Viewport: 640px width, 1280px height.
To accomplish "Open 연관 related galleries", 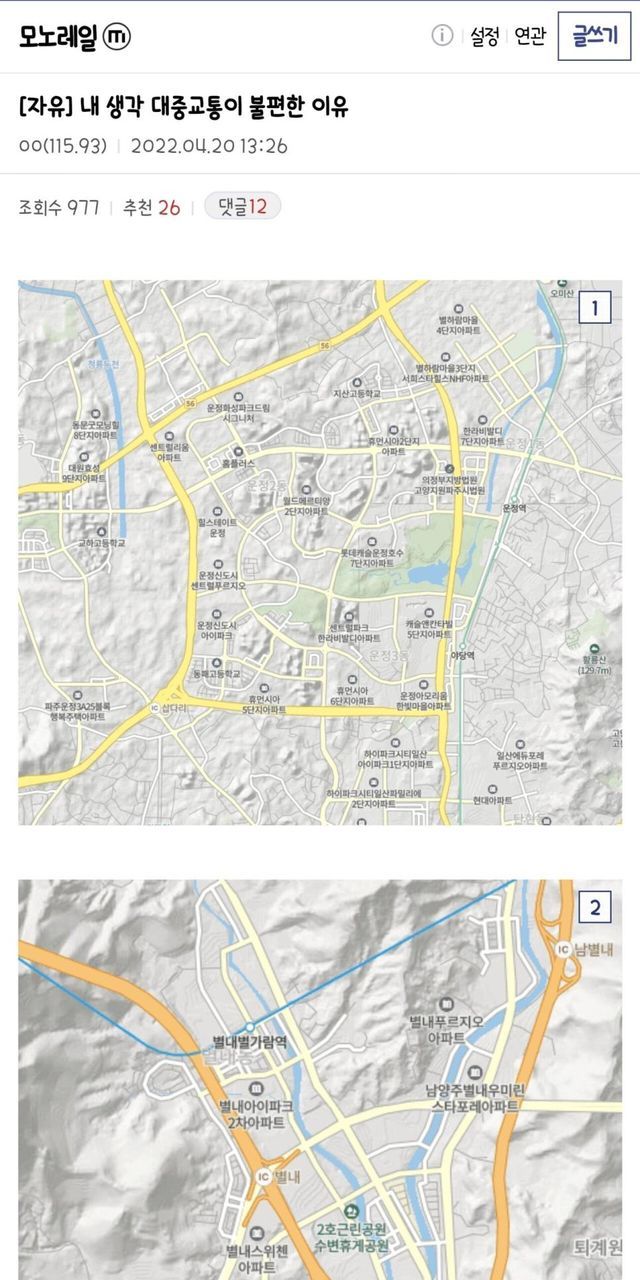I will coord(530,37).
